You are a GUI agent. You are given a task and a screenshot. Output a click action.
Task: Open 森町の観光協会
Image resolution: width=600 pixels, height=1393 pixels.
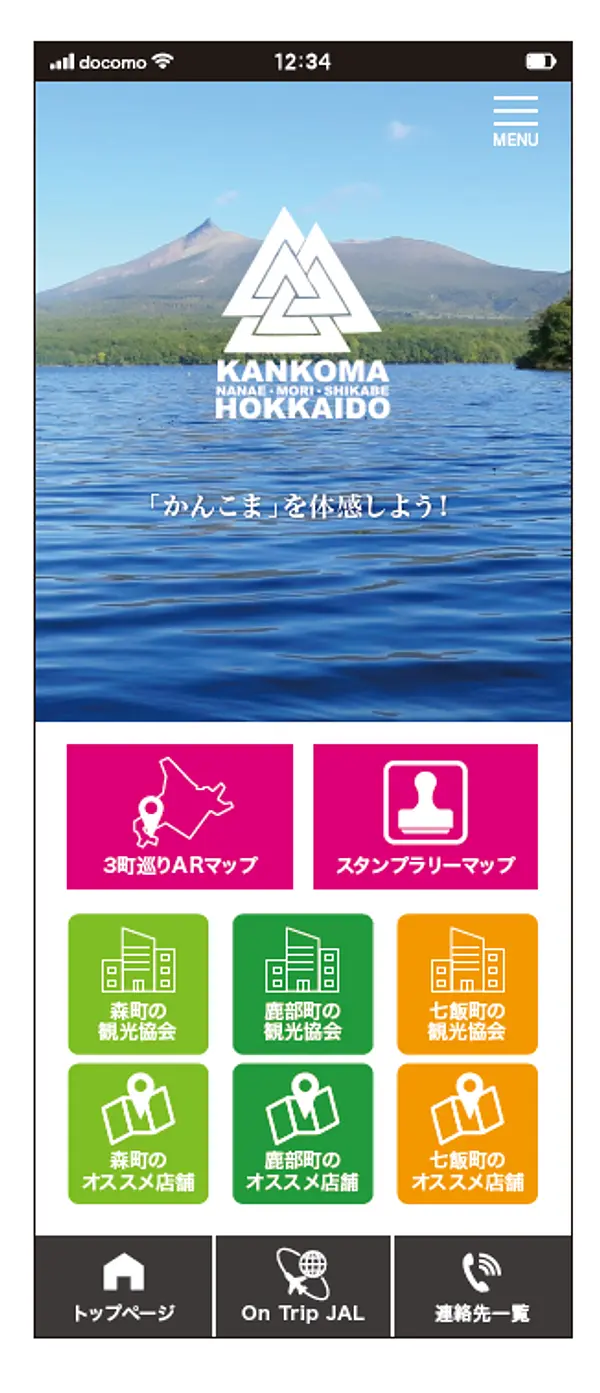138,983
